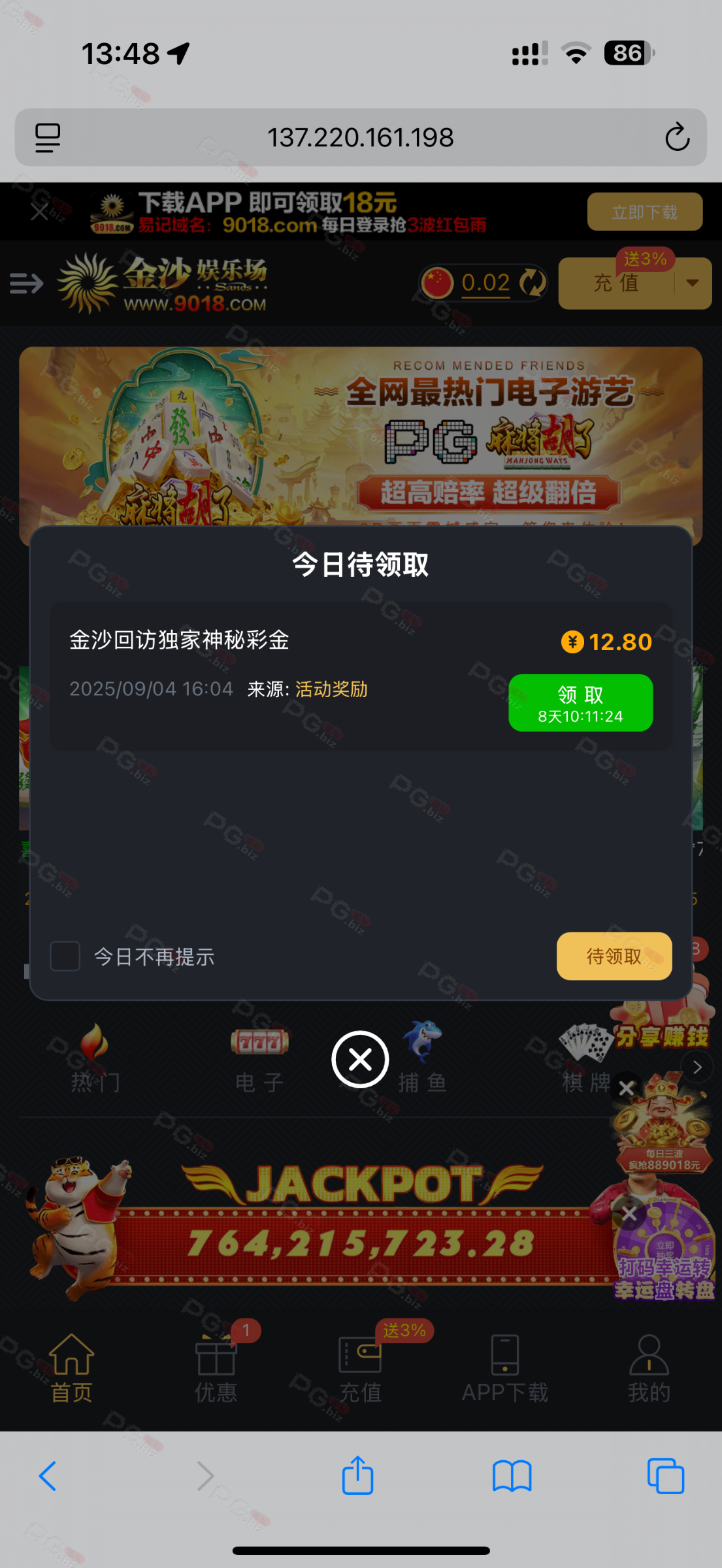Image resolution: width=722 pixels, height=1568 pixels.
Task: Close the 今日待领取 popup
Action: click(360, 1059)
